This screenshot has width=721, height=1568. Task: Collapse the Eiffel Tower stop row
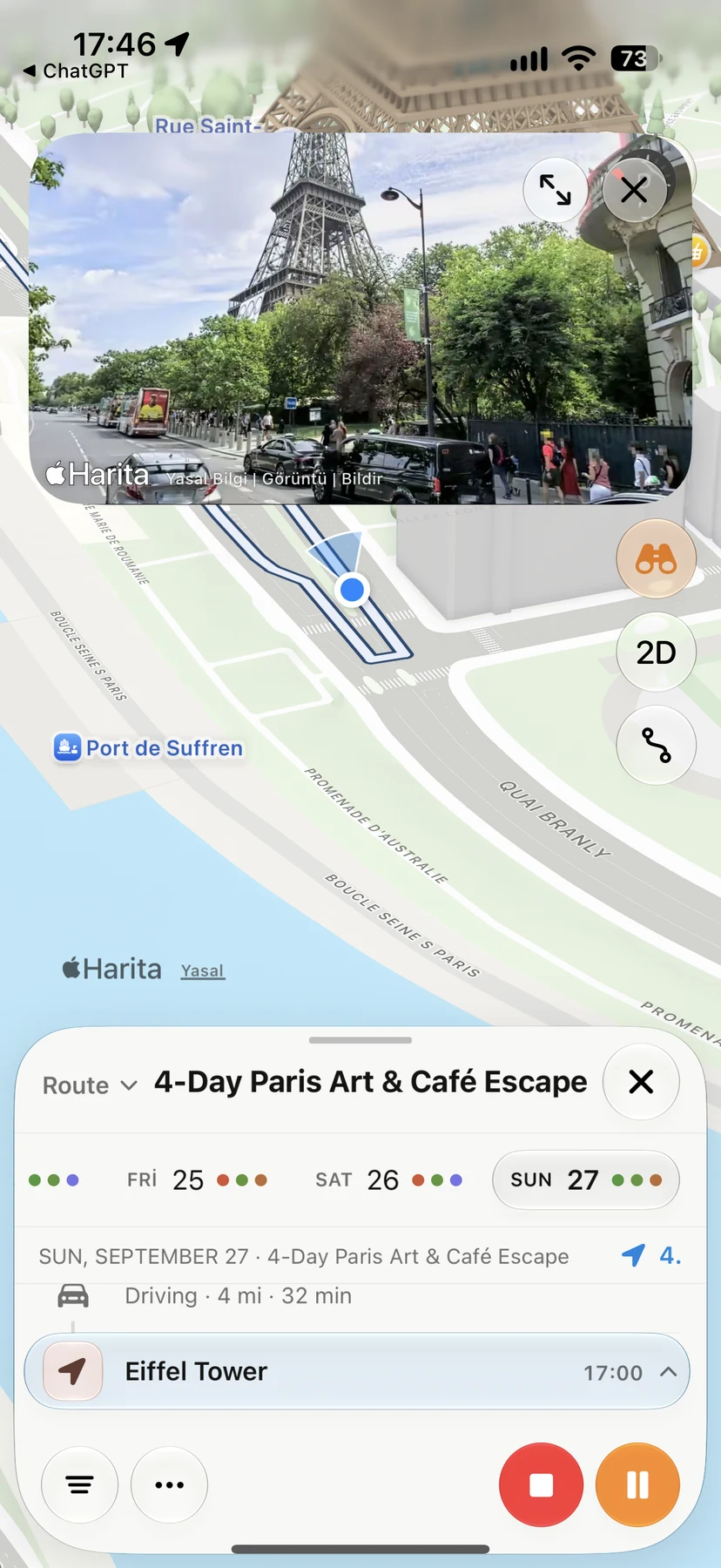pos(669,1372)
